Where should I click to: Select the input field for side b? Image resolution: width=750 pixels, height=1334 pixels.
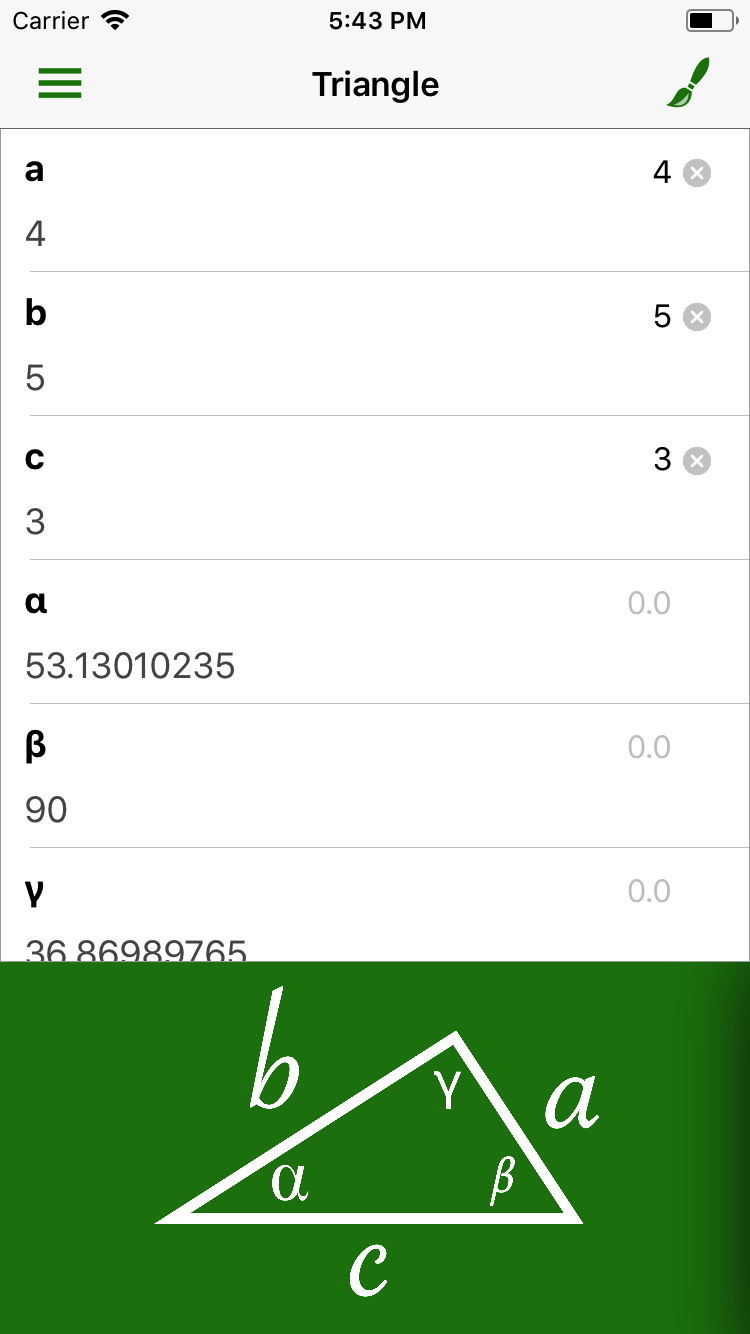tap(200, 378)
